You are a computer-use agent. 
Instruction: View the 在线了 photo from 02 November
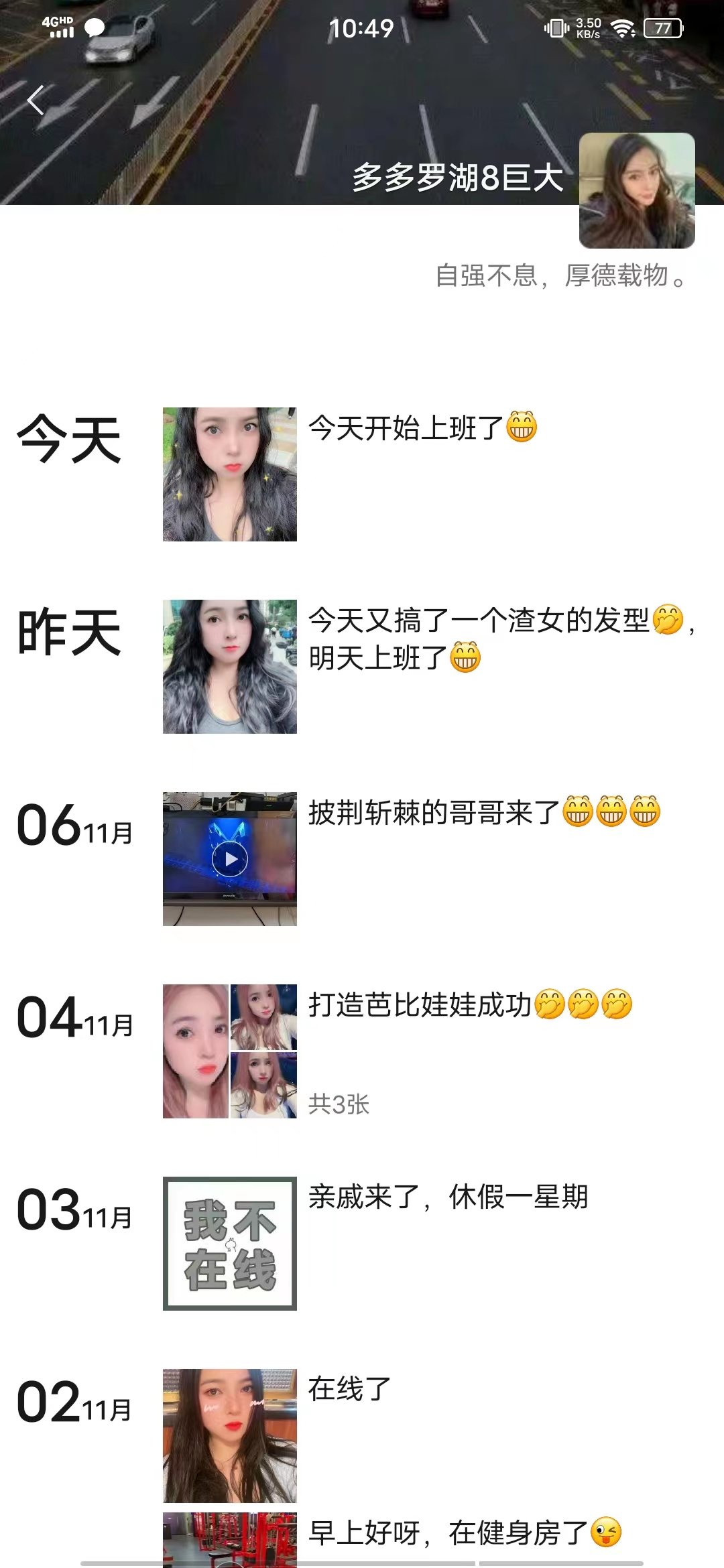pyautogui.click(x=229, y=1435)
